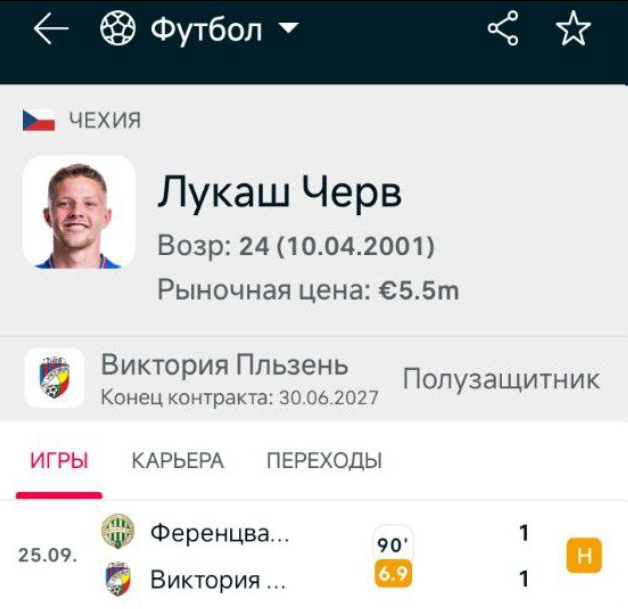Go back using the arrow
The image size is (628, 609).
[51, 31]
